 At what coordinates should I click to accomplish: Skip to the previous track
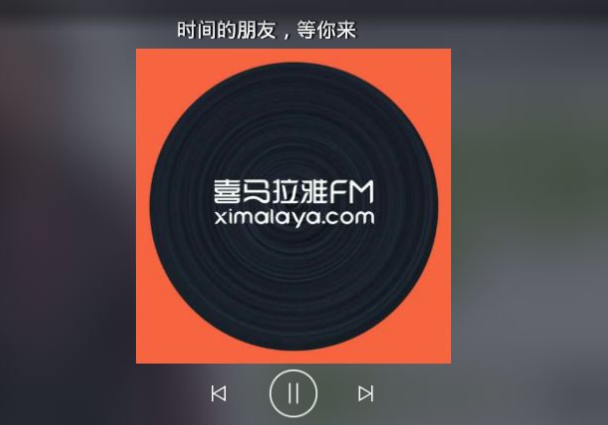click(x=219, y=393)
